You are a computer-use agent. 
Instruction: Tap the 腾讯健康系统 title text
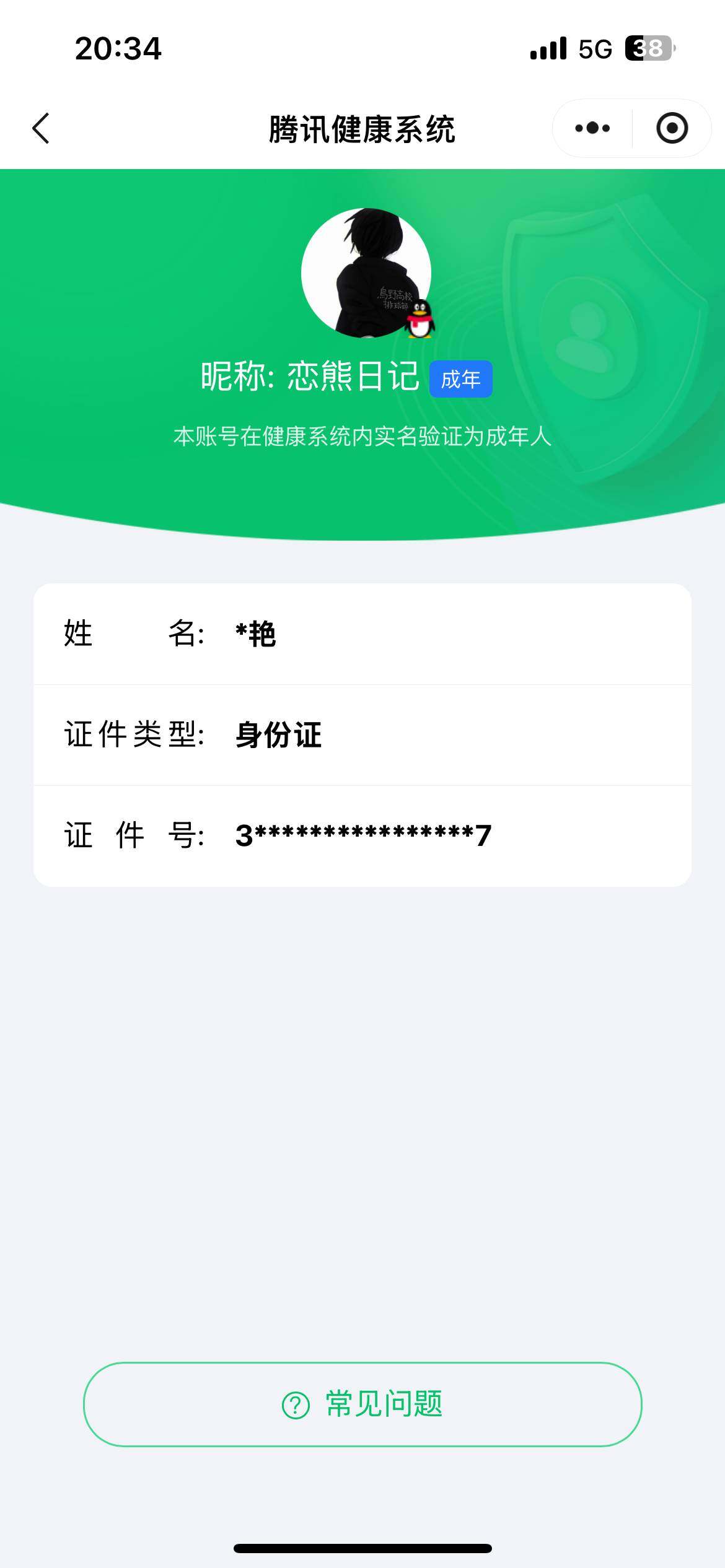[362, 128]
